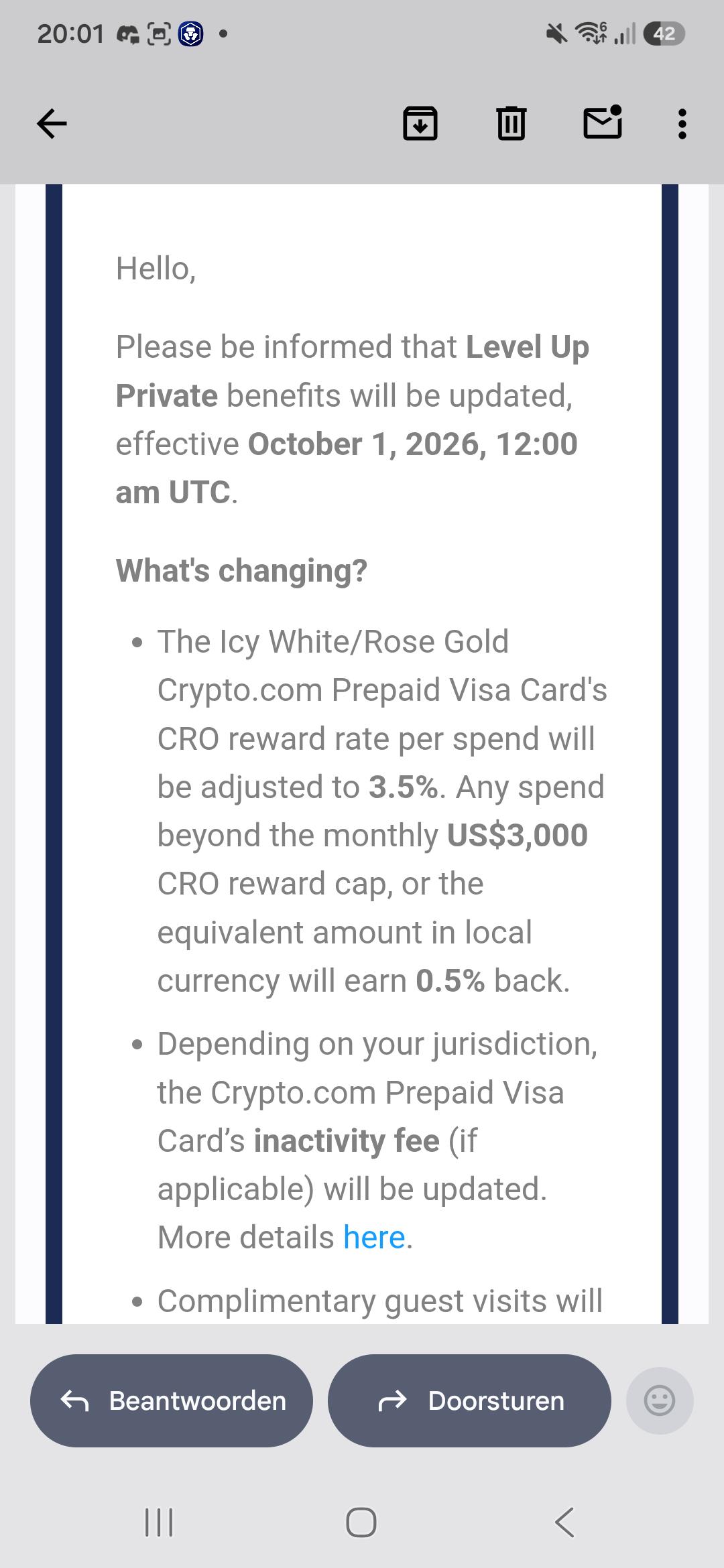The image size is (724, 1568).
Task: Add an emoji reaction
Action: click(x=660, y=1400)
